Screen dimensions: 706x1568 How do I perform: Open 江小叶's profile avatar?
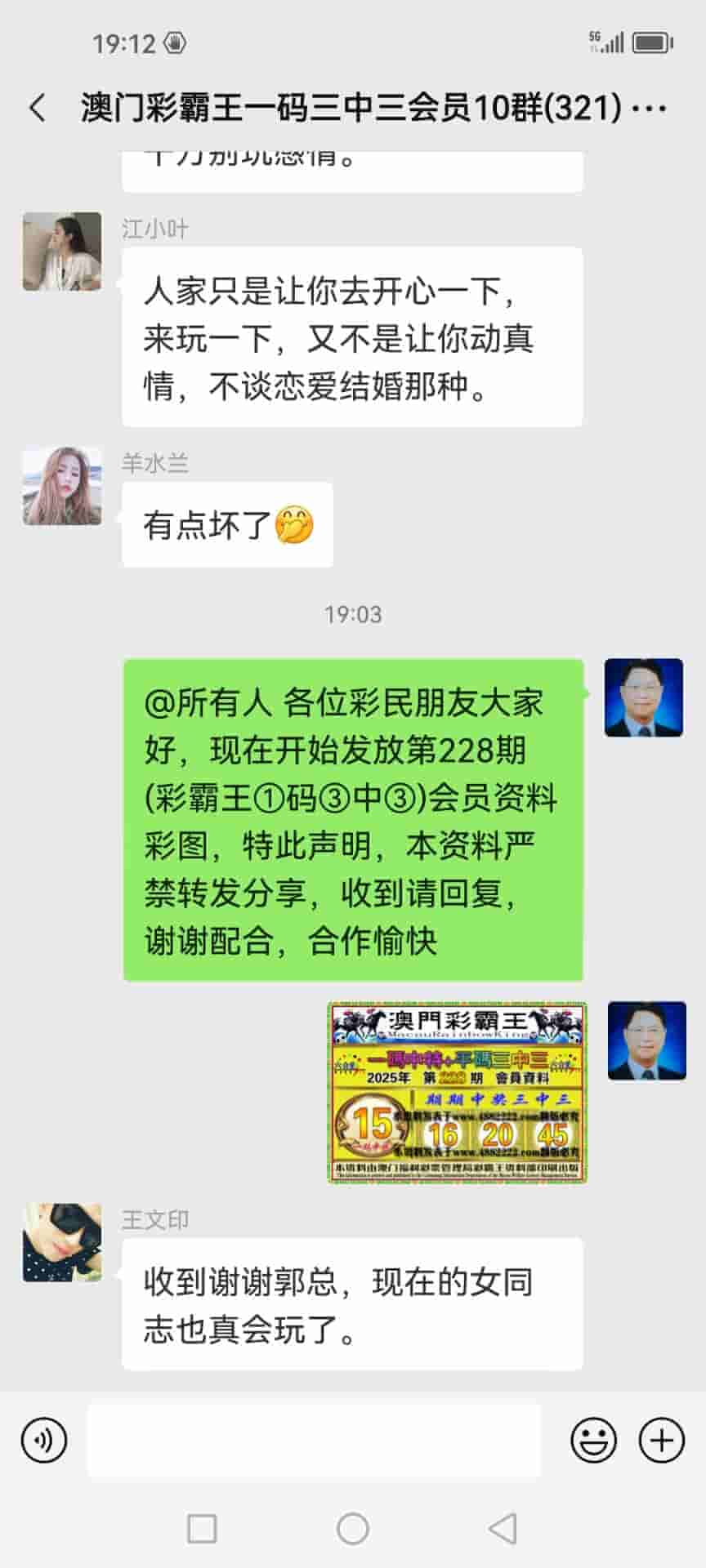pyautogui.click(x=62, y=252)
